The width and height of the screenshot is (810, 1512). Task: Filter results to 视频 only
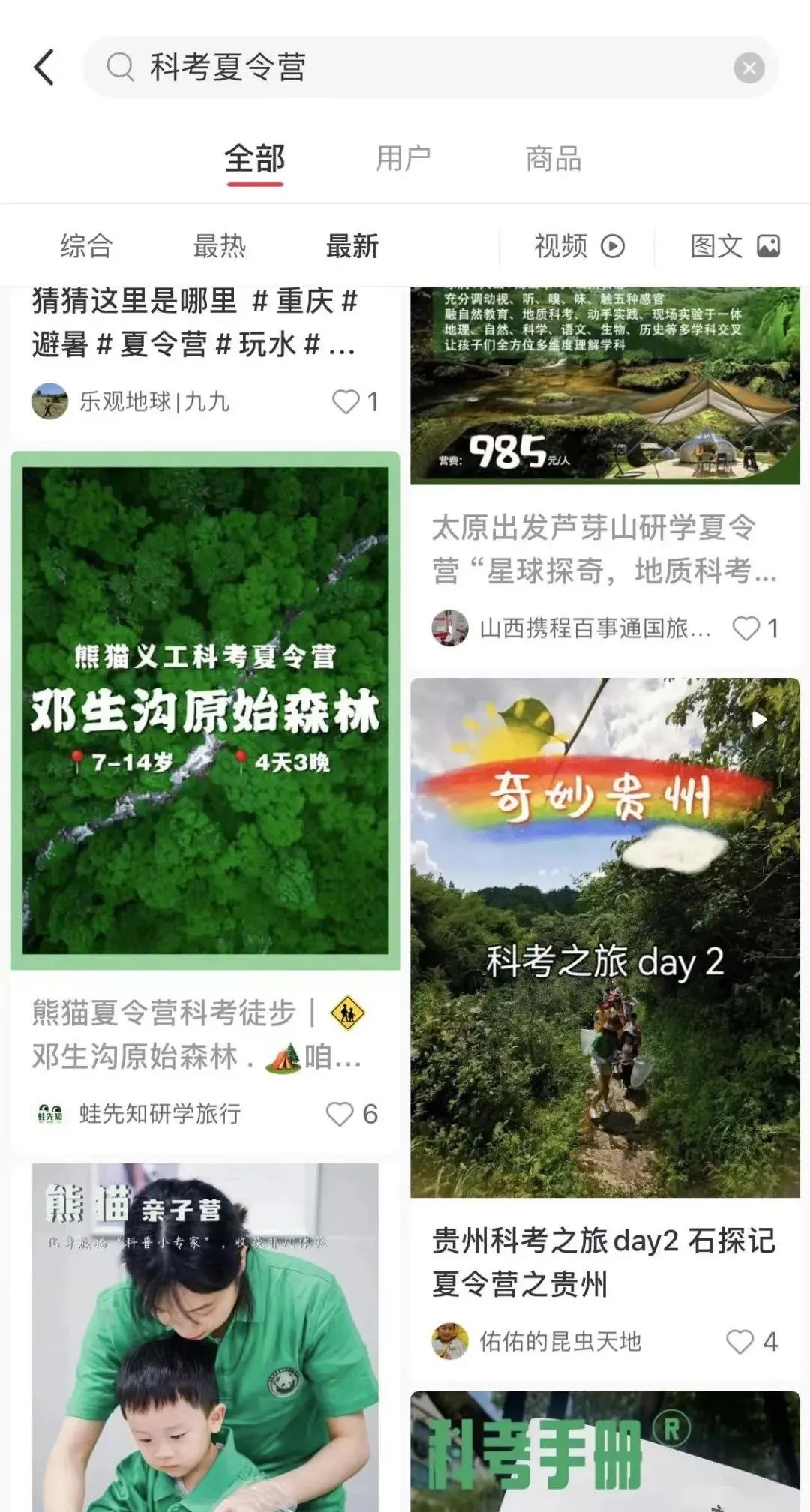pyautogui.click(x=579, y=246)
